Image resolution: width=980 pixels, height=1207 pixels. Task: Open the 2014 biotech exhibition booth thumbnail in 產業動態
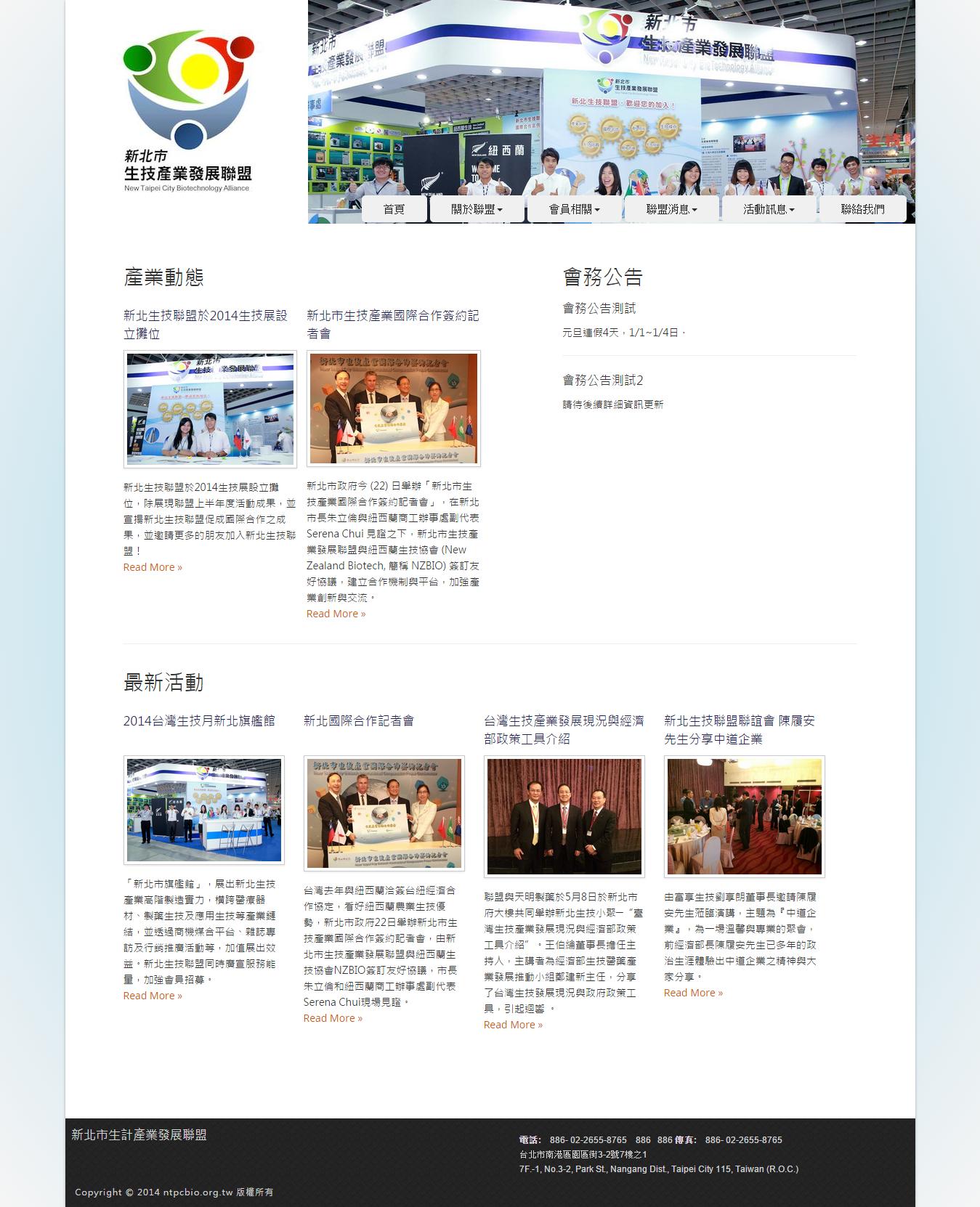click(211, 409)
